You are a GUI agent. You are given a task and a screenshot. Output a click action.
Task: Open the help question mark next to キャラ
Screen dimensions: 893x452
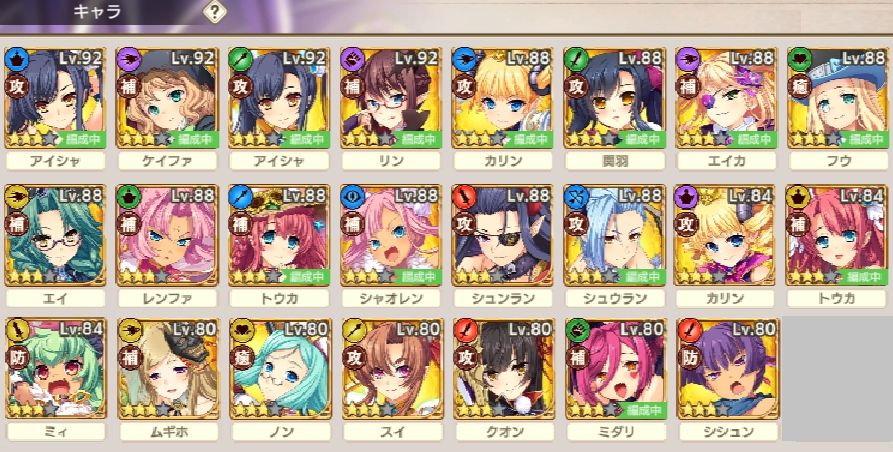pyautogui.click(x=215, y=12)
